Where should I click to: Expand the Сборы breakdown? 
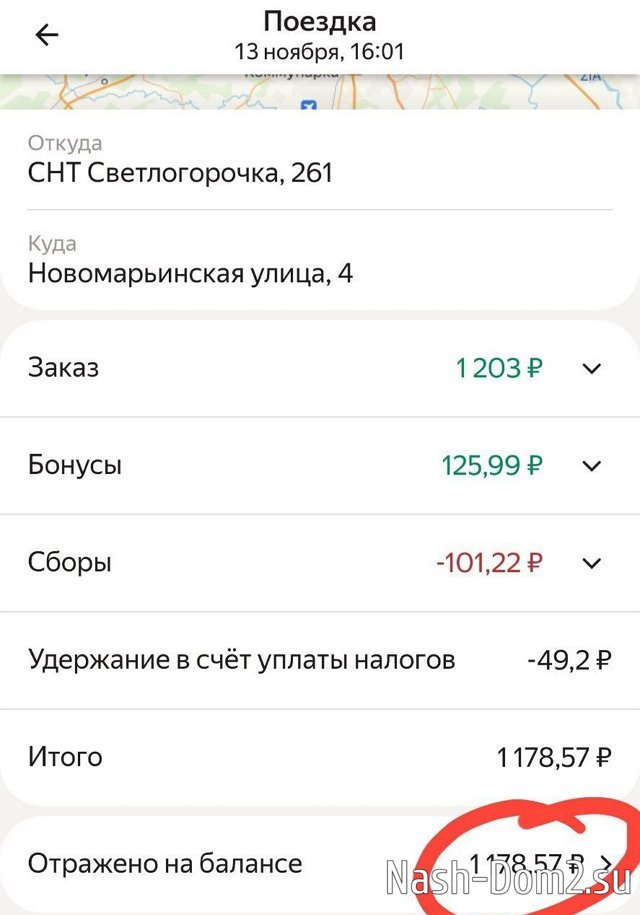point(592,563)
